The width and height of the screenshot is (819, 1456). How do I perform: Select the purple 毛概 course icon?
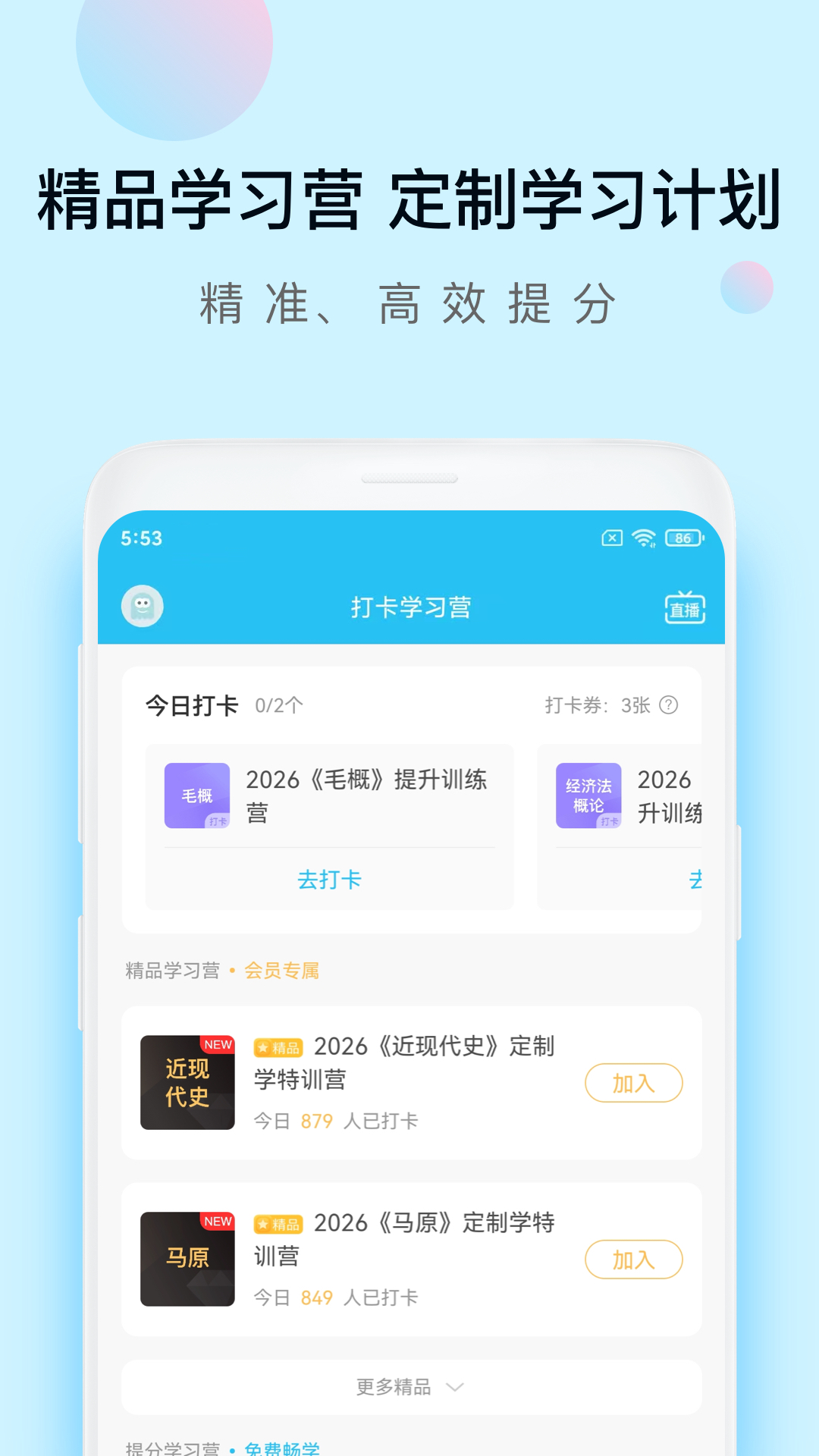(196, 796)
